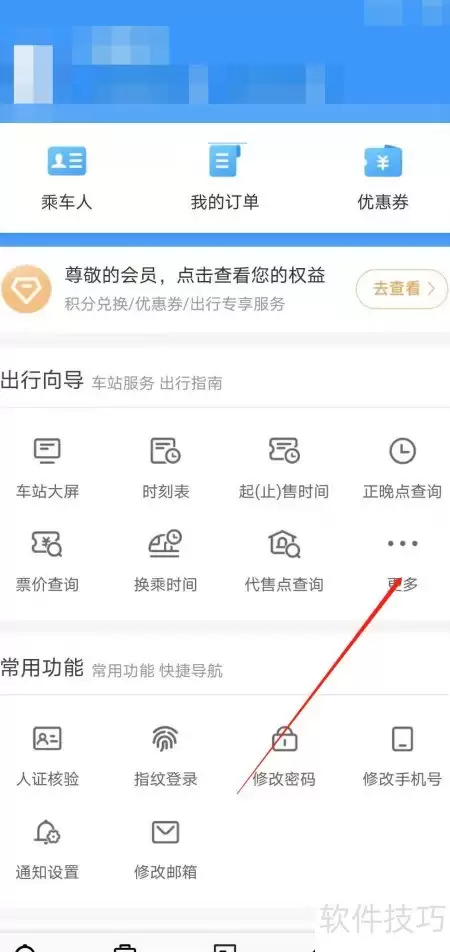The image size is (450, 952).
Task: Tap 更多 to see more travel guides
Action: tap(403, 563)
